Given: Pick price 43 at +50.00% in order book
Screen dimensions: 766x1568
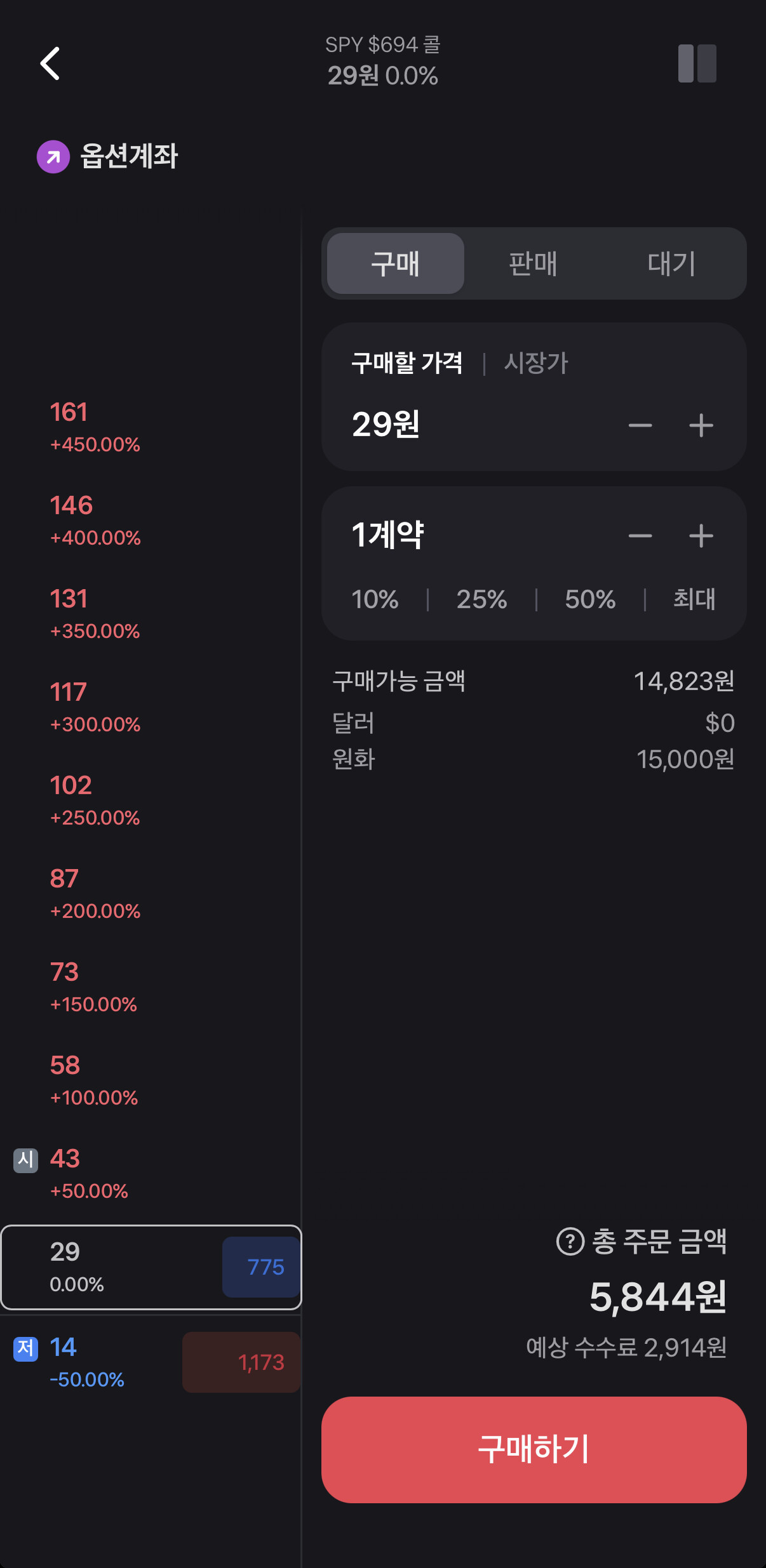Looking at the screenshot, I should (x=151, y=1174).
